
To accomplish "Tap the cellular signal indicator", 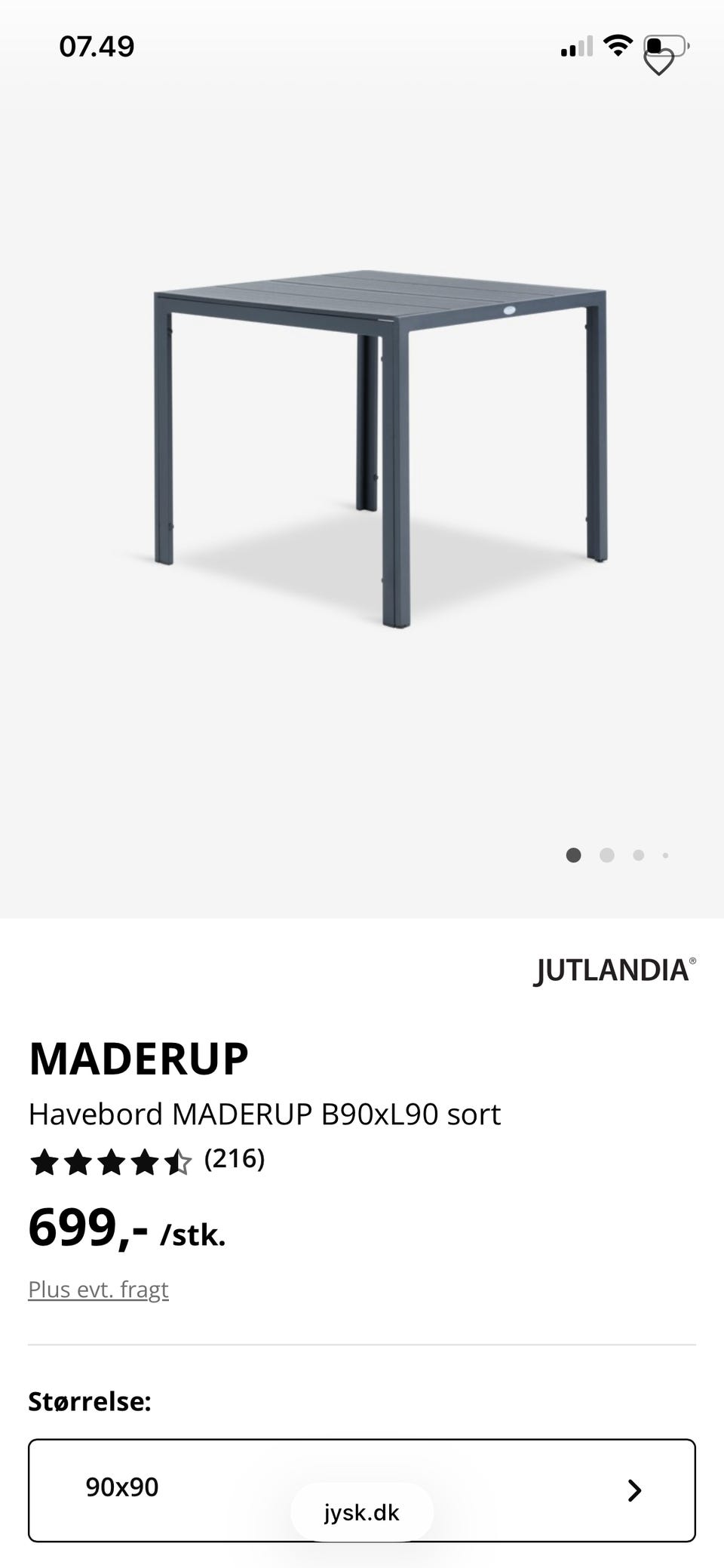I will [575, 47].
